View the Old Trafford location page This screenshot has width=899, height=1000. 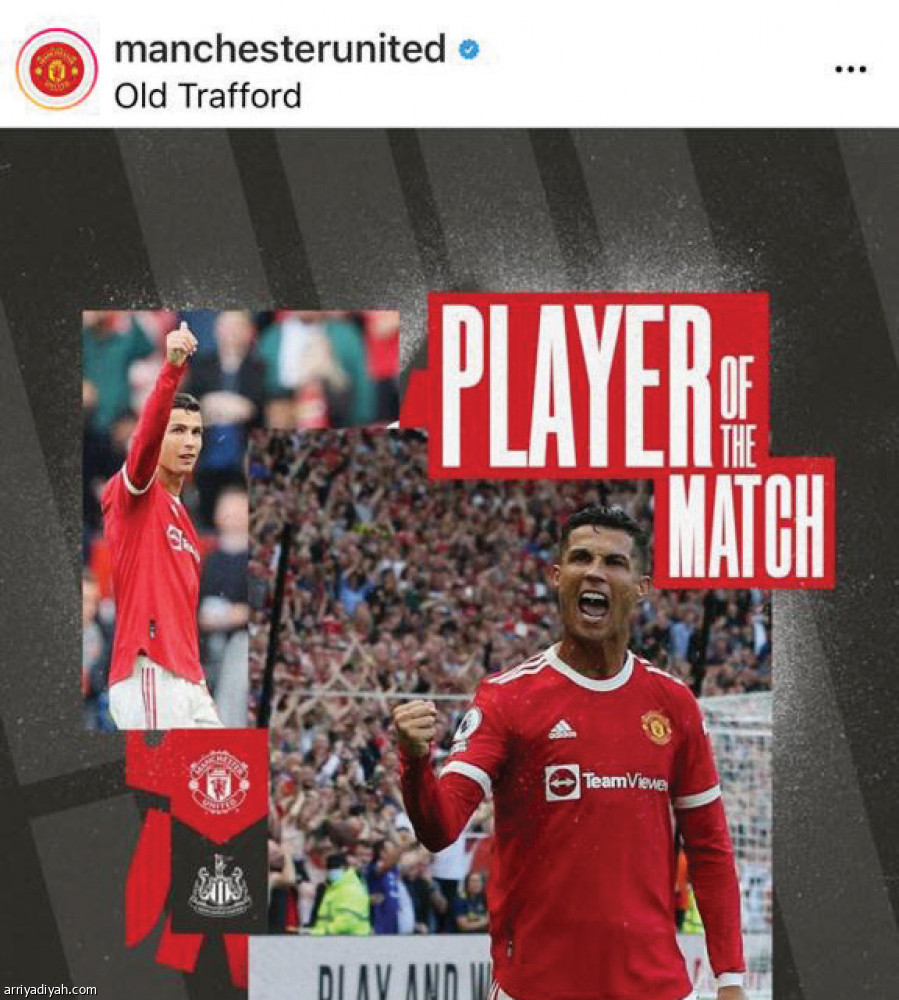[207, 96]
